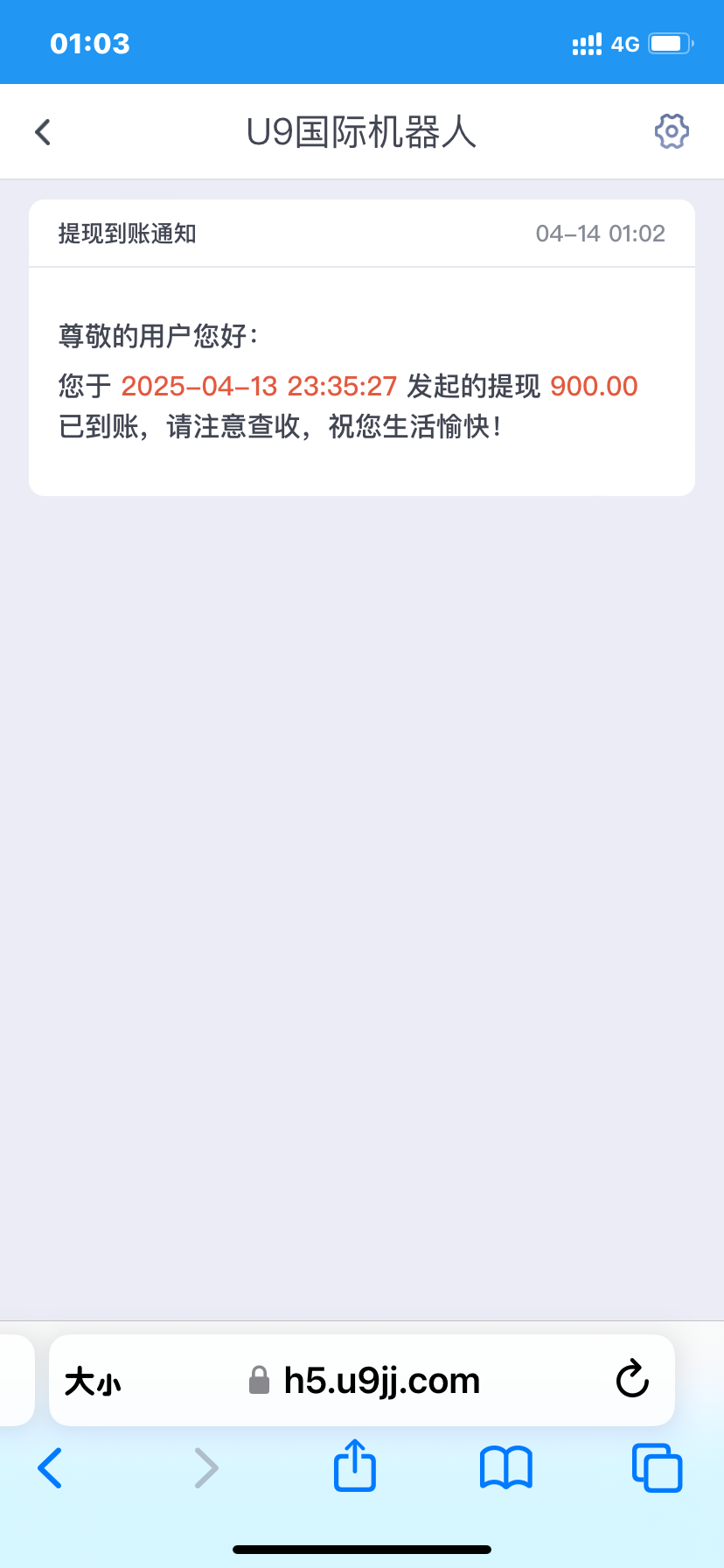This screenshot has height=1568, width=724.
Task: Go back from U9国际机器人 chat
Action: click(x=43, y=132)
